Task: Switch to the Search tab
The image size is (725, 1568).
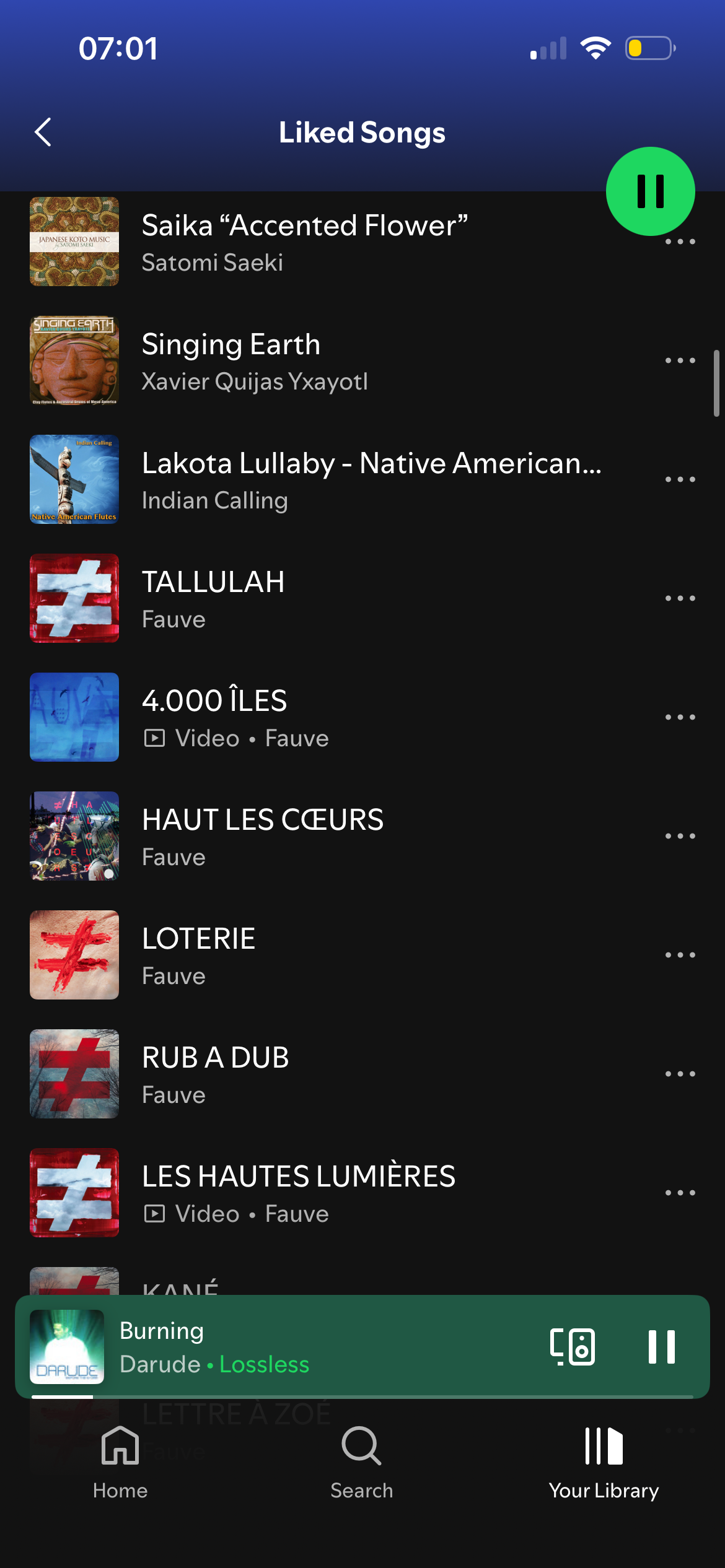Action: (362, 1461)
